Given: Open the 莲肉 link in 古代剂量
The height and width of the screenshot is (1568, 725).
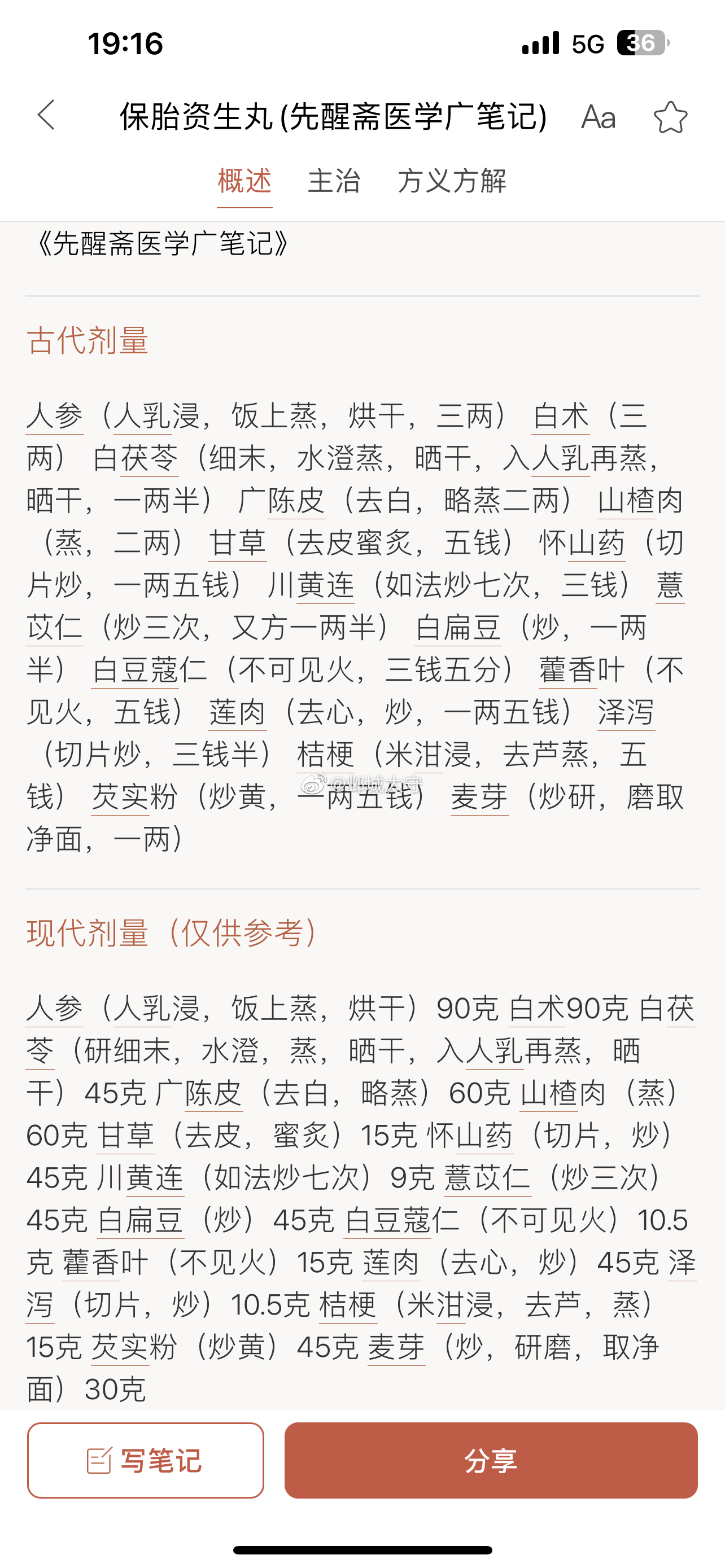Looking at the screenshot, I should [x=237, y=712].
